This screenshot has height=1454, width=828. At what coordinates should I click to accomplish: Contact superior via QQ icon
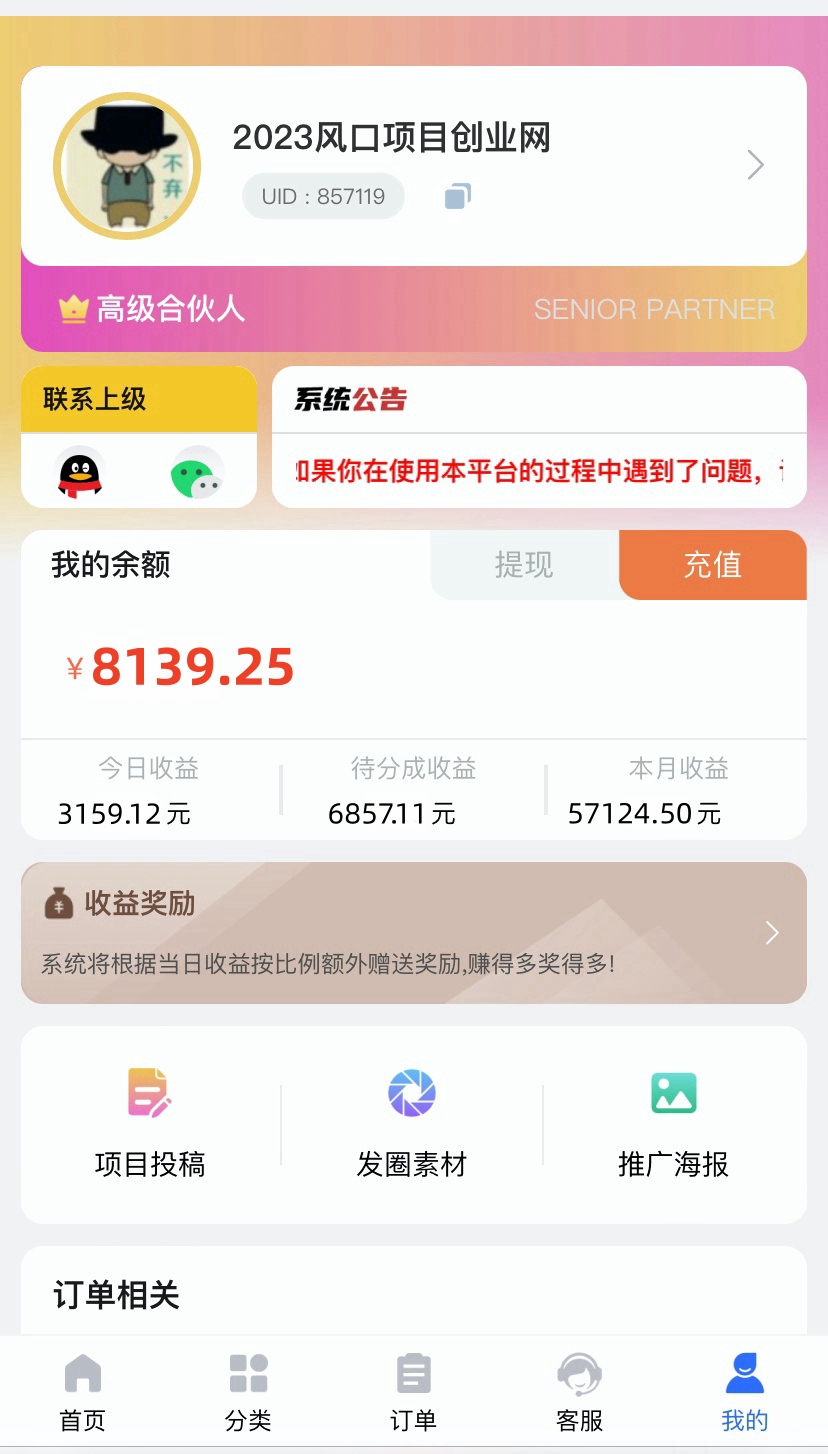pyautogui.click(x=80, y=474)
